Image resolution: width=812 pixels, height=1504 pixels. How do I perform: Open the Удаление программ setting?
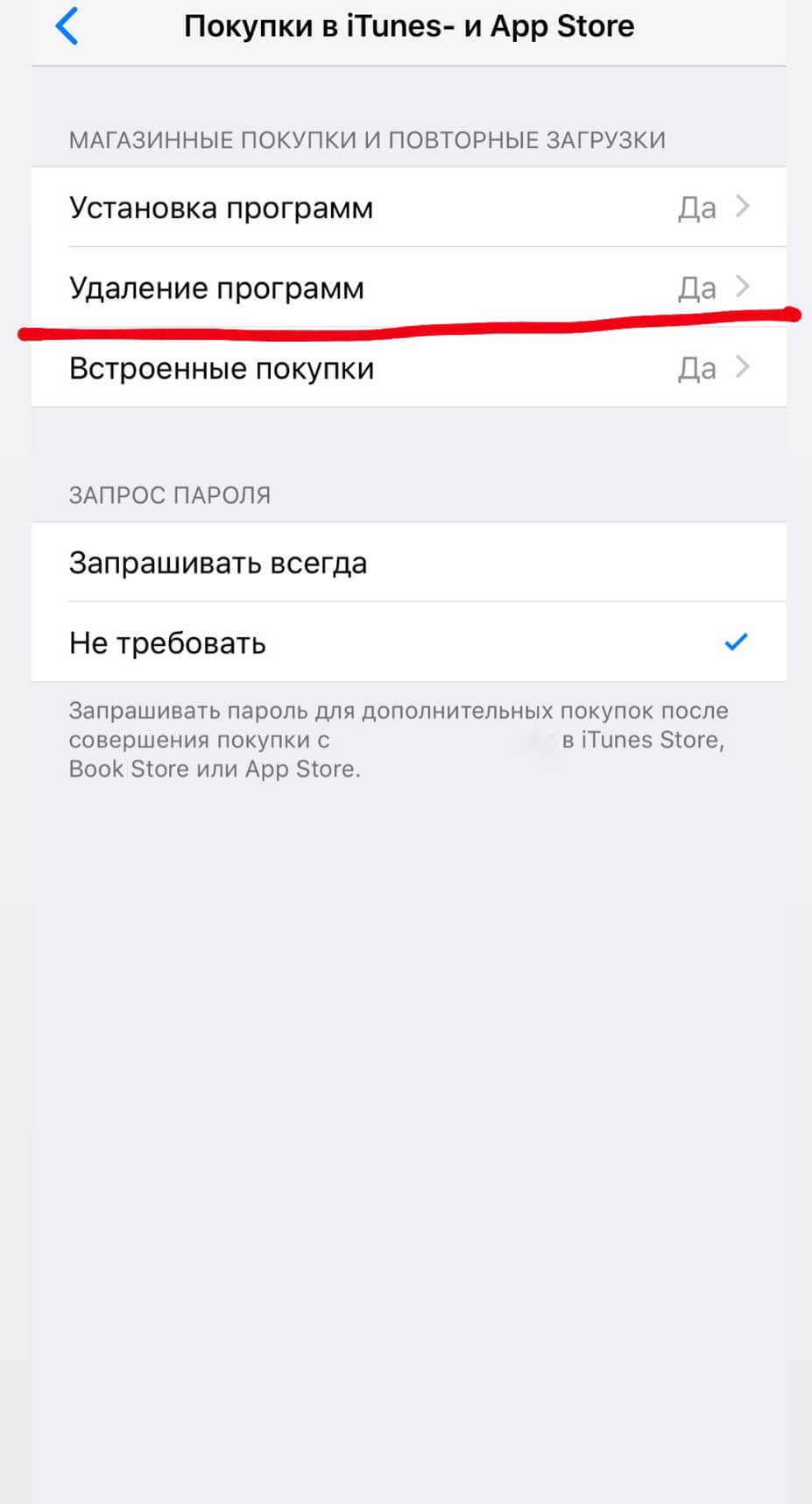(408, 287)
